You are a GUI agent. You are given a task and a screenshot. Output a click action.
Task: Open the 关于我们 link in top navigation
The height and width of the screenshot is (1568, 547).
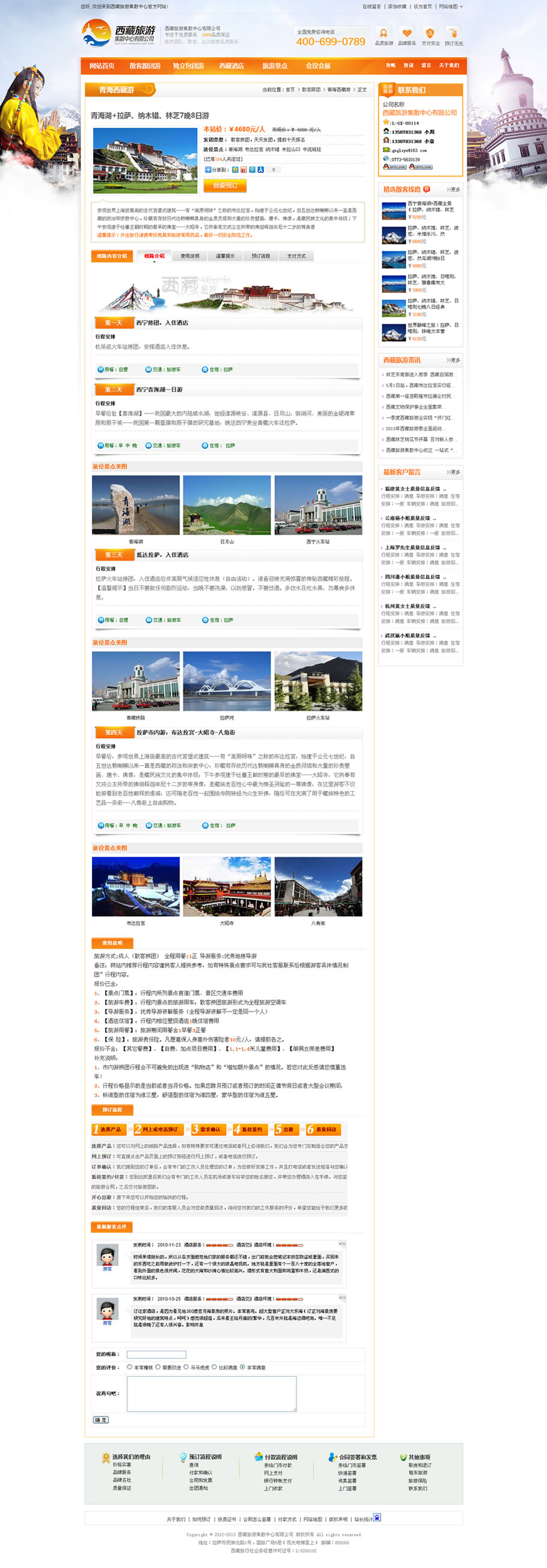point(449,65)
